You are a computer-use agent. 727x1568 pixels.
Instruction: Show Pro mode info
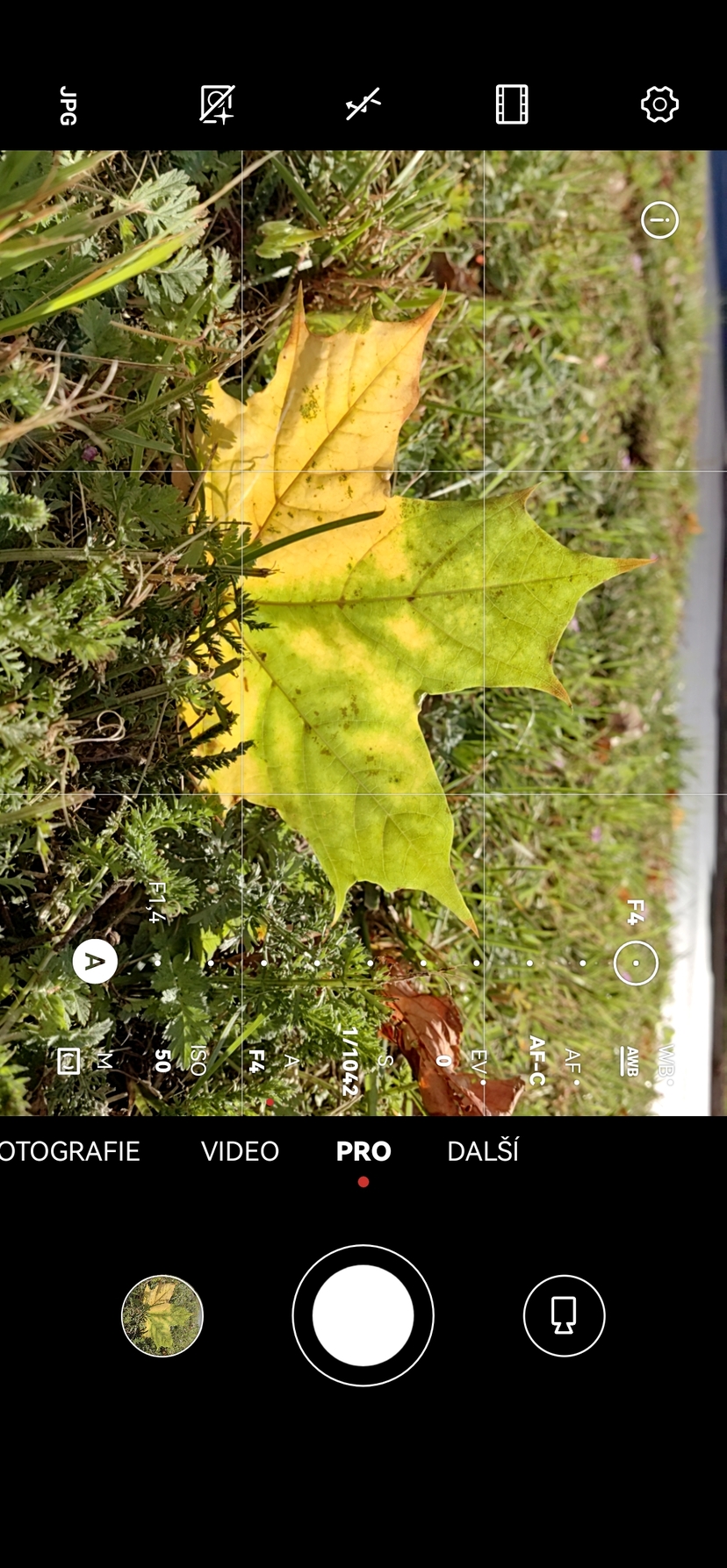pos(659,220)
